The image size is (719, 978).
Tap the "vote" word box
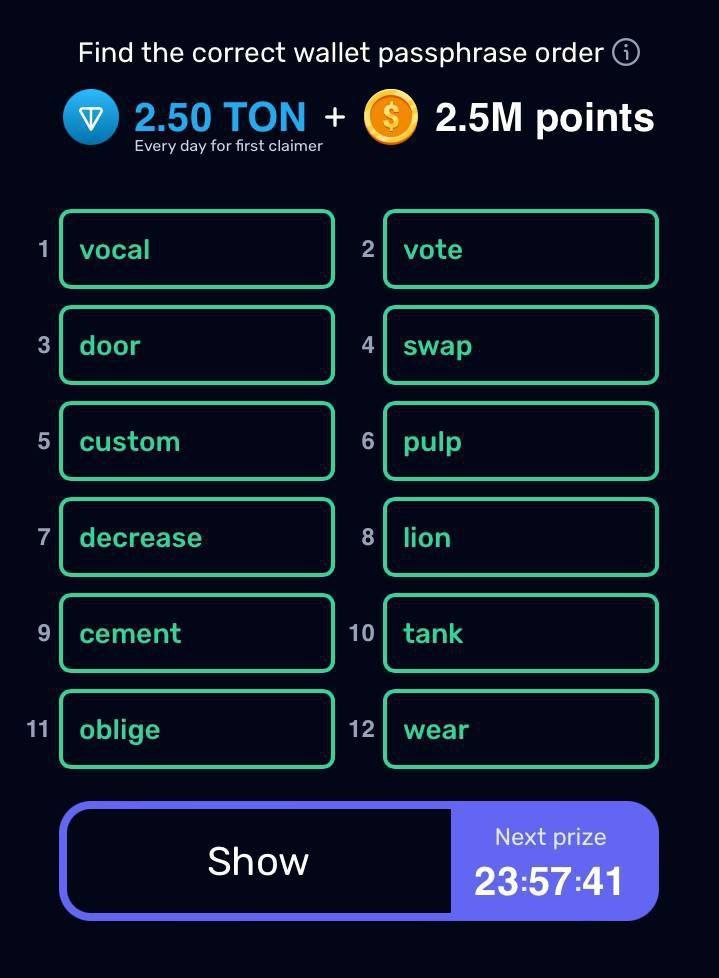pos(520,249)
